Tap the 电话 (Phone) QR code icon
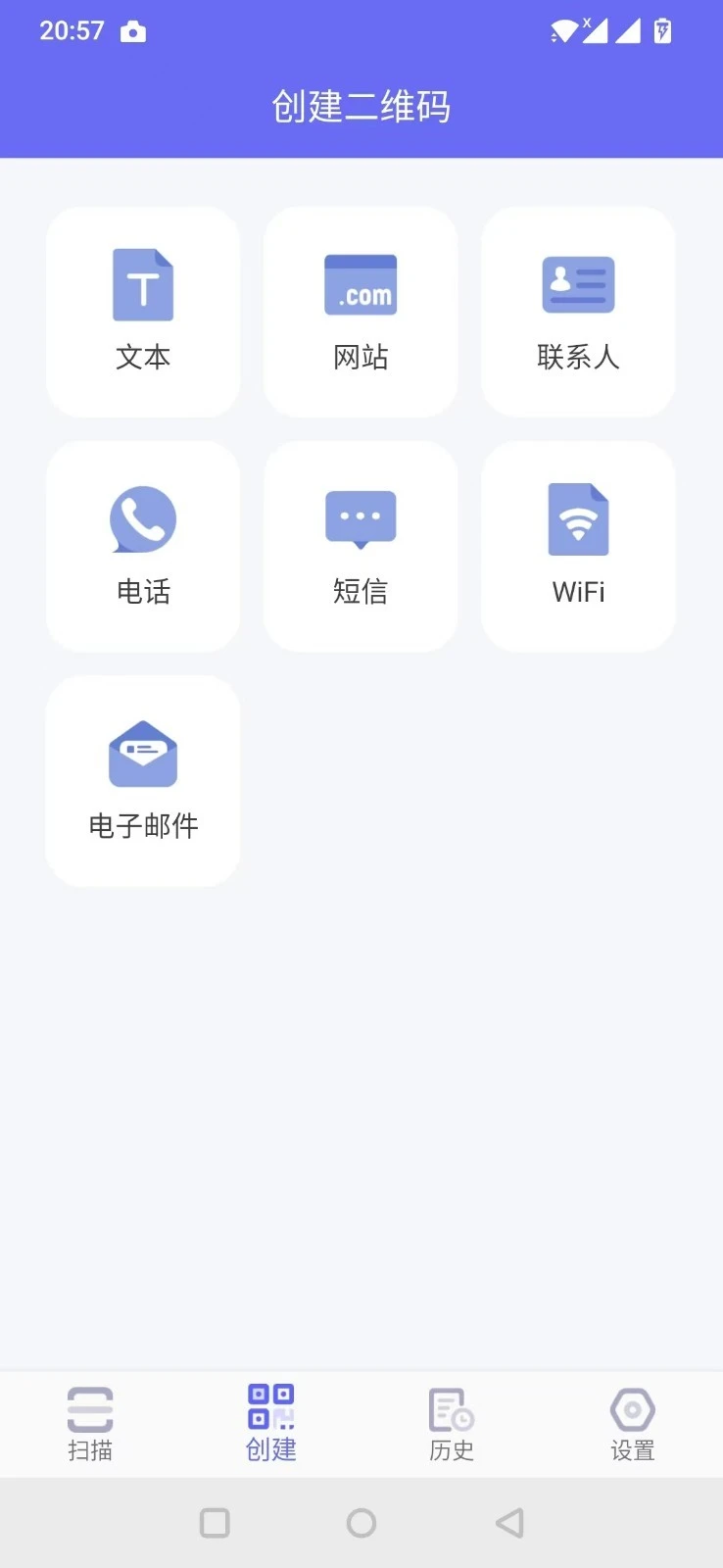This screenshot has height=1568, width=723. [x=142, y=518]
